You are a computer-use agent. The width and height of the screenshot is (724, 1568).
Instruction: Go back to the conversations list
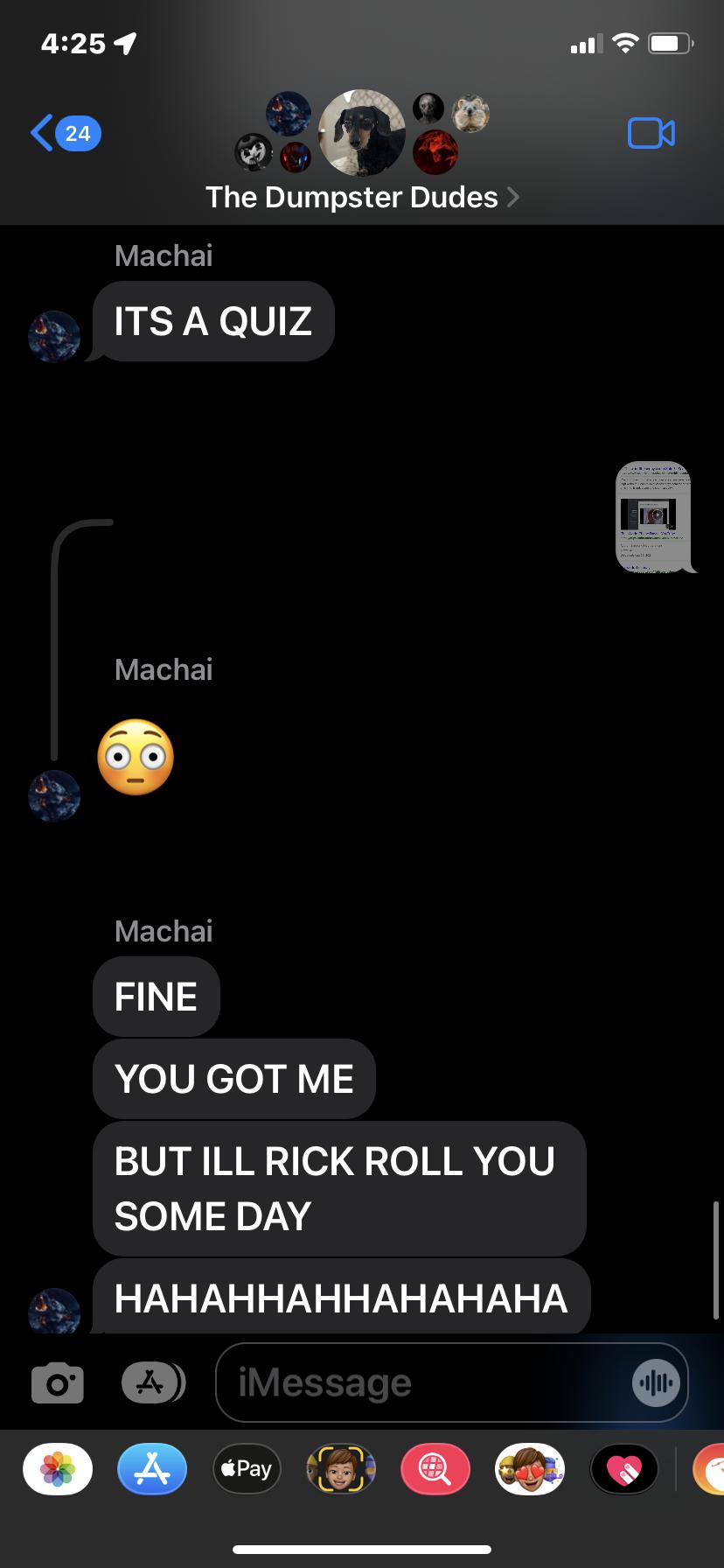coord(65,133)
